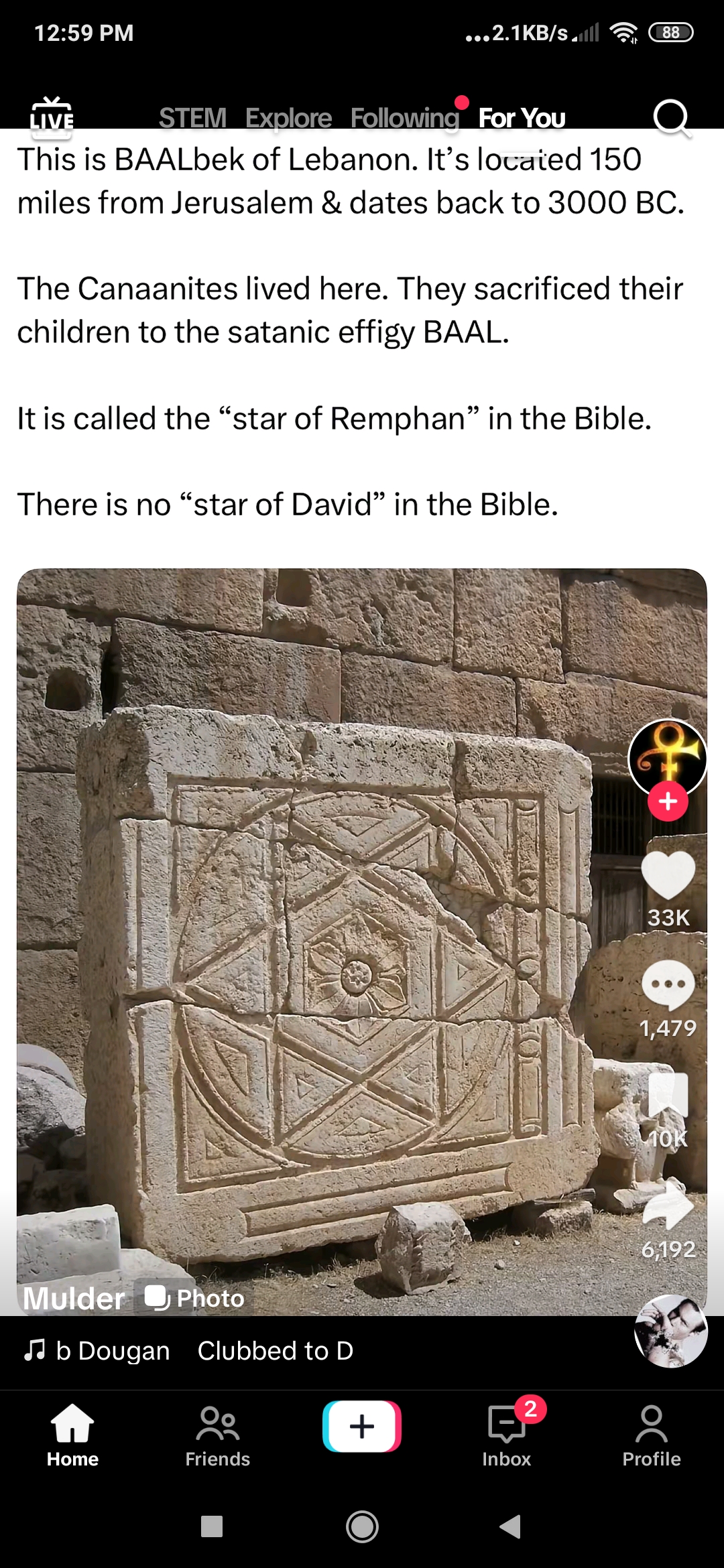The image size is (724, 1568).
Task: Open the spinning sound disc
Action: click(x=670, y=1331)
